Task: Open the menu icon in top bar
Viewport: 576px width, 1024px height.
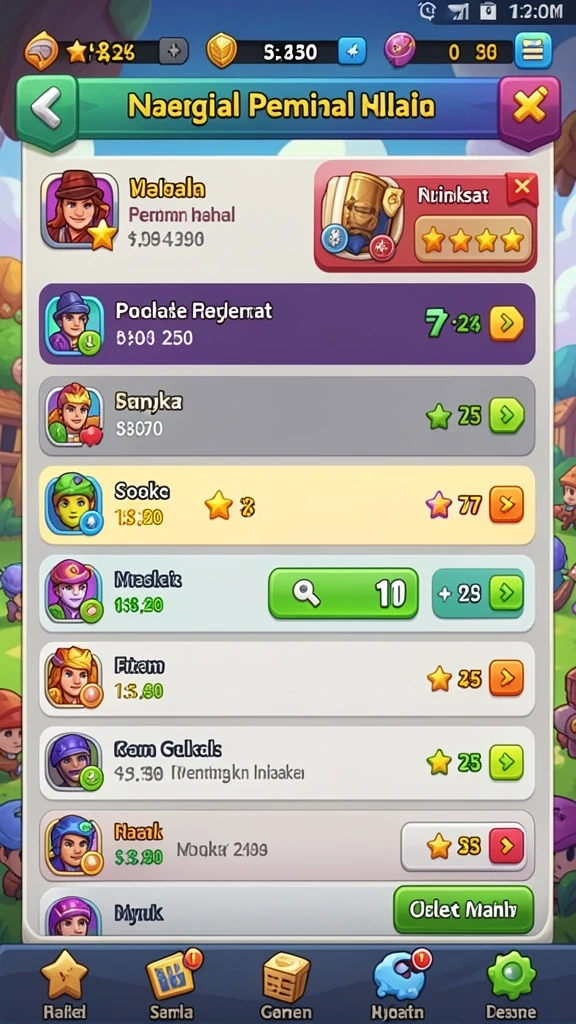Action: pos(532,51)
